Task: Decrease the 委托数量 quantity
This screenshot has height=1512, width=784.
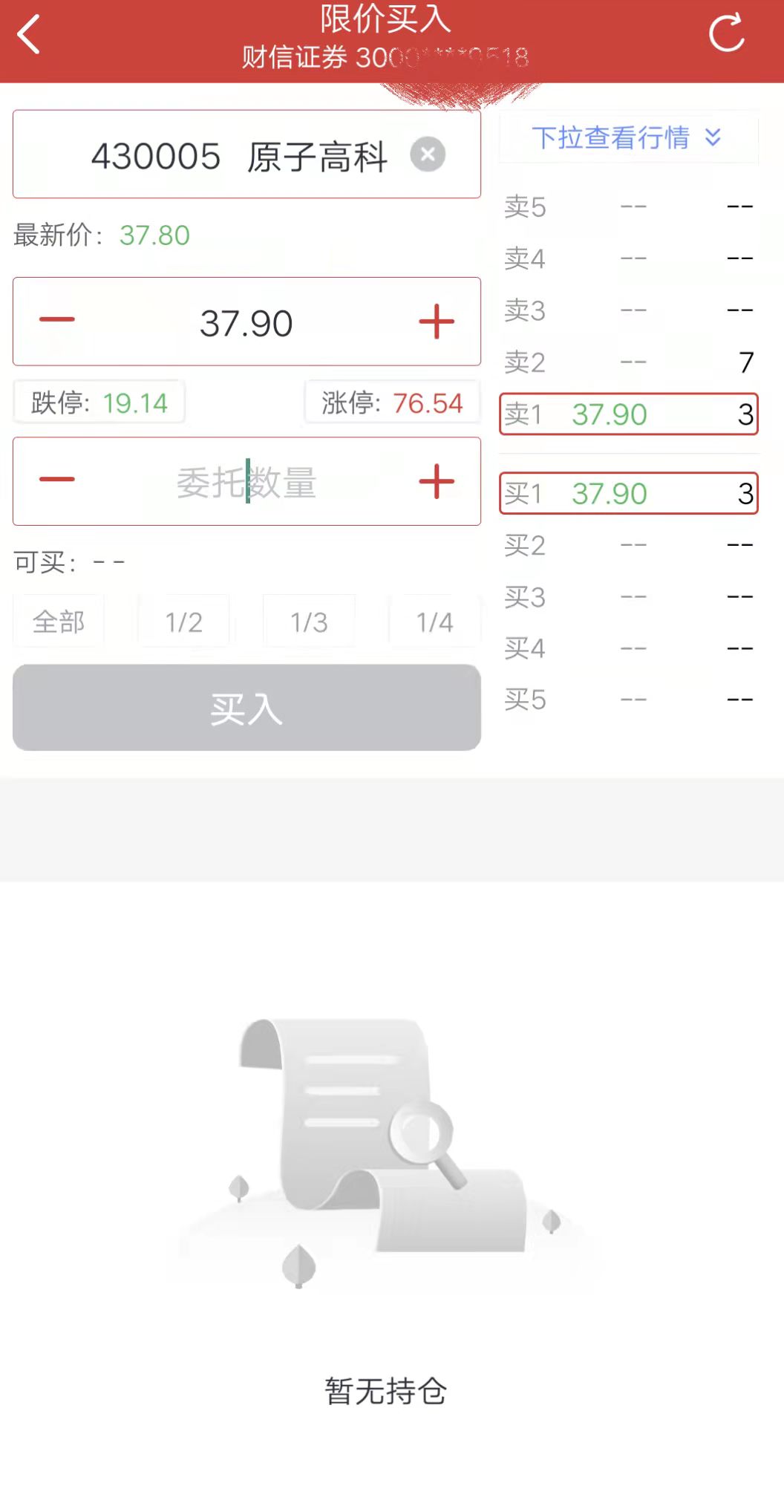Action: click(57, 480)
